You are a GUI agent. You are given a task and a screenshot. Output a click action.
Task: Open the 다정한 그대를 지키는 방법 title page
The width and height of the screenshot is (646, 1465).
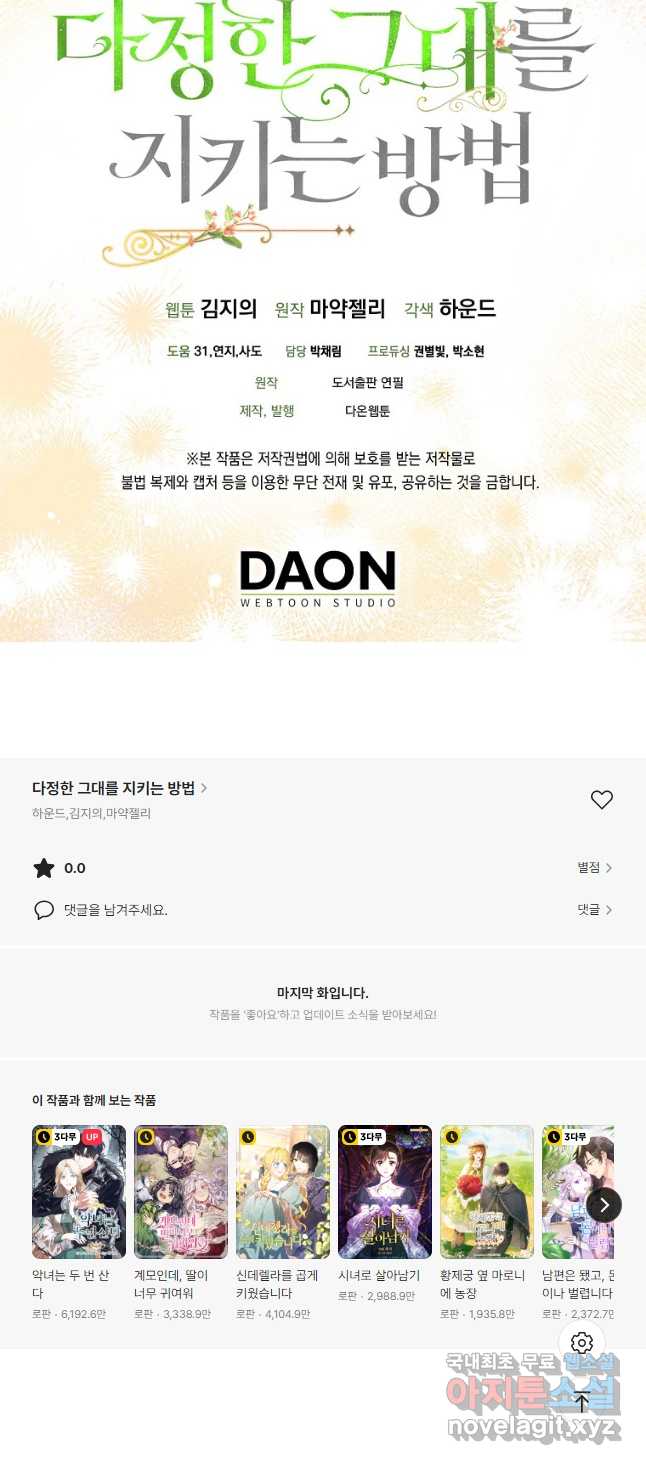[x=119, y=788]
